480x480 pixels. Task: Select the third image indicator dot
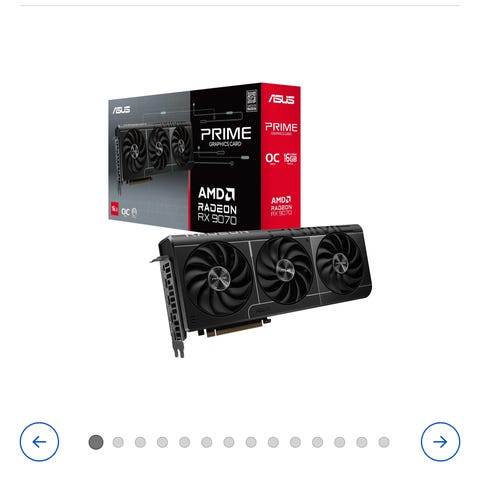tap(140, 442)
